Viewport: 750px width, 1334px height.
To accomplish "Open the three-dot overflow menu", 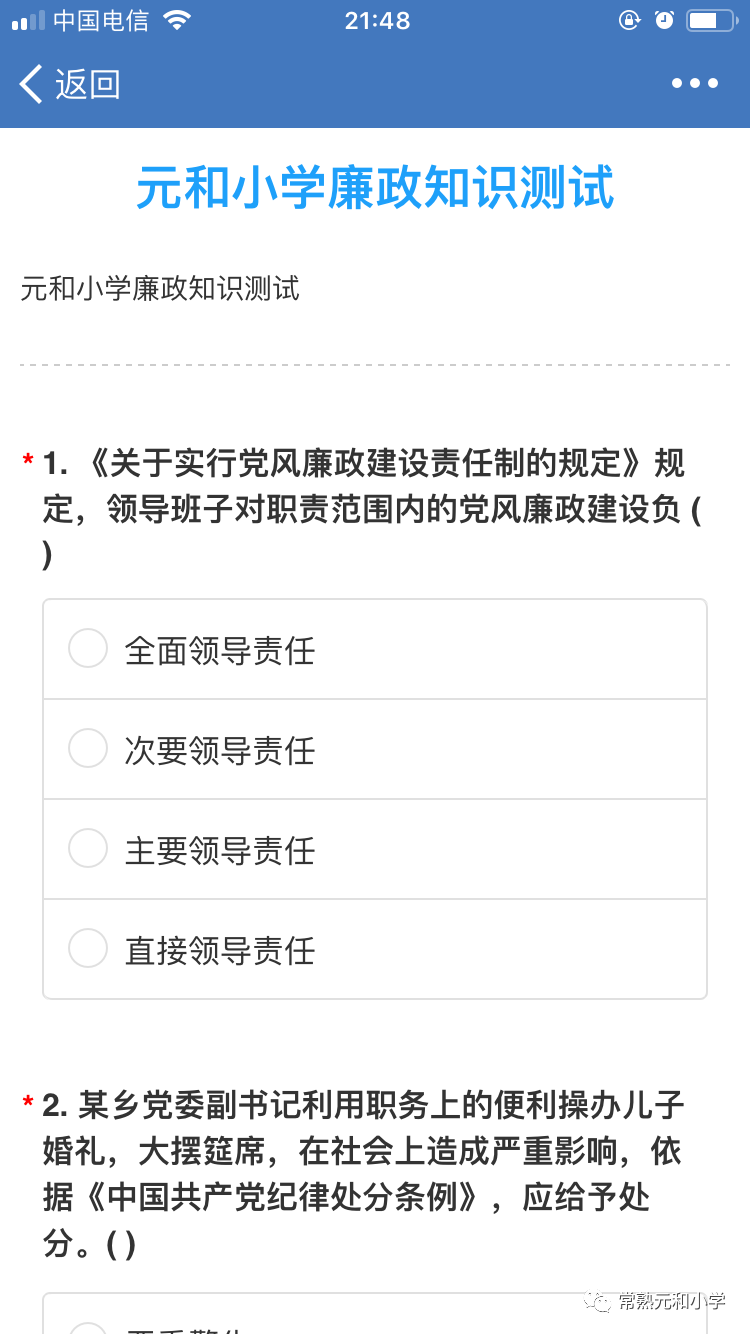I will tap(695, 84).
